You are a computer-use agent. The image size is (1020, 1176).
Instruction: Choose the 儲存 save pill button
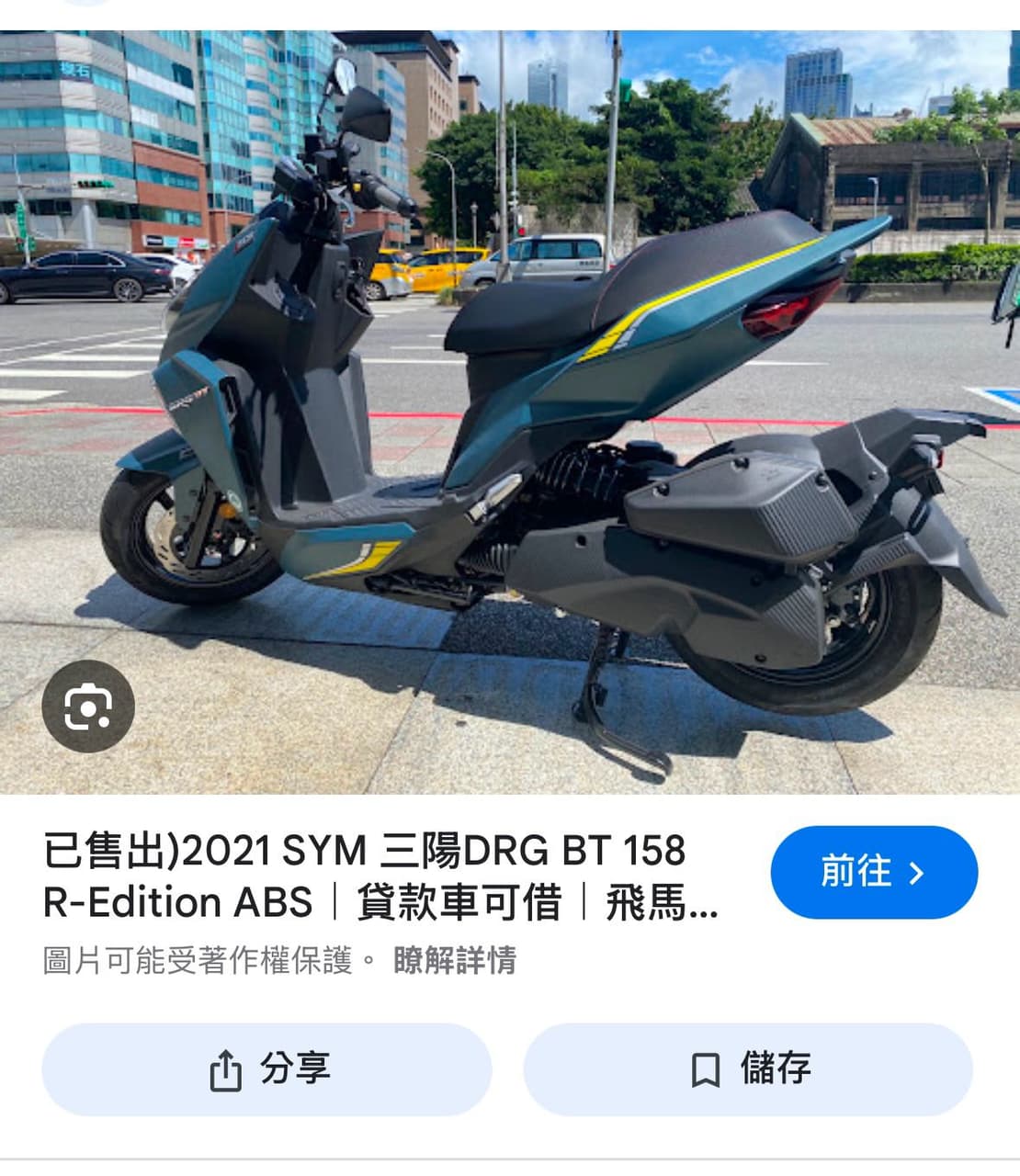pos(749,1069)
